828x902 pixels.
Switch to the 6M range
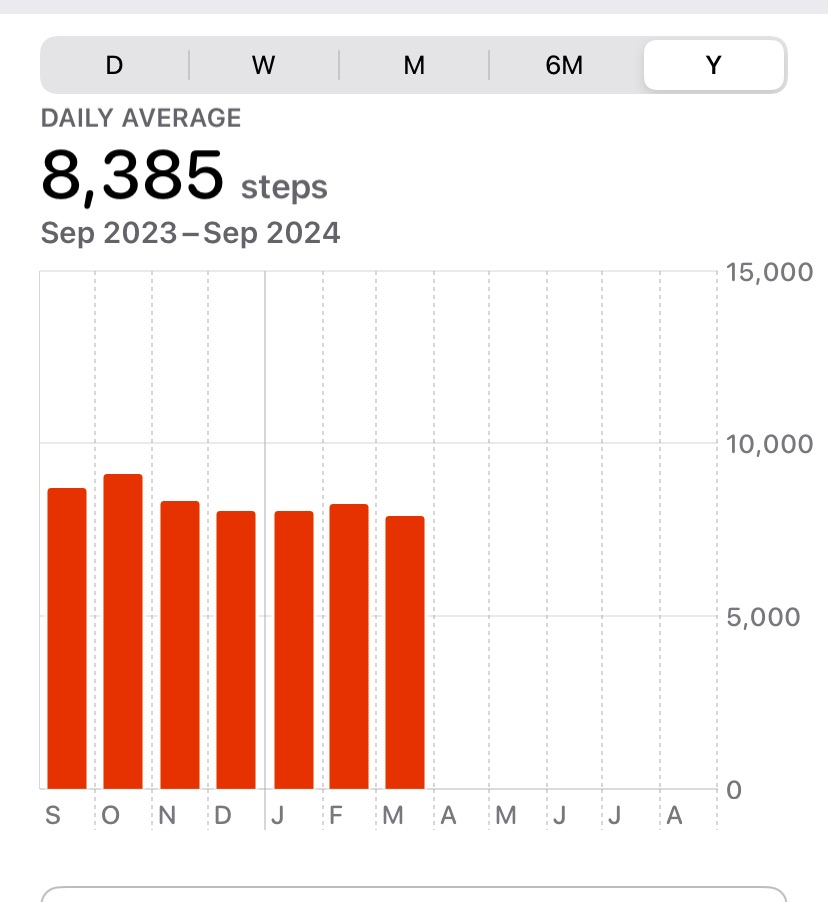click(x=564, y=65)
